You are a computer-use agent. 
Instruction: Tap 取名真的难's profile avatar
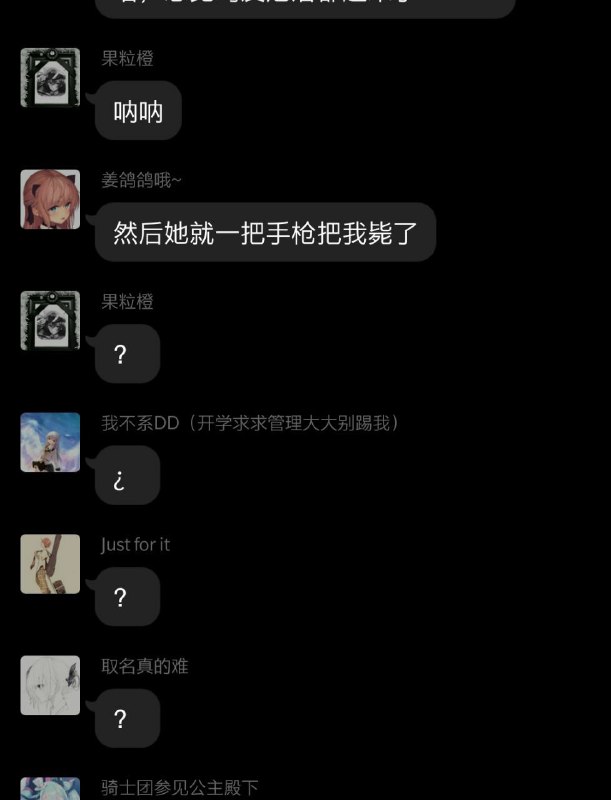pos(50,685)
